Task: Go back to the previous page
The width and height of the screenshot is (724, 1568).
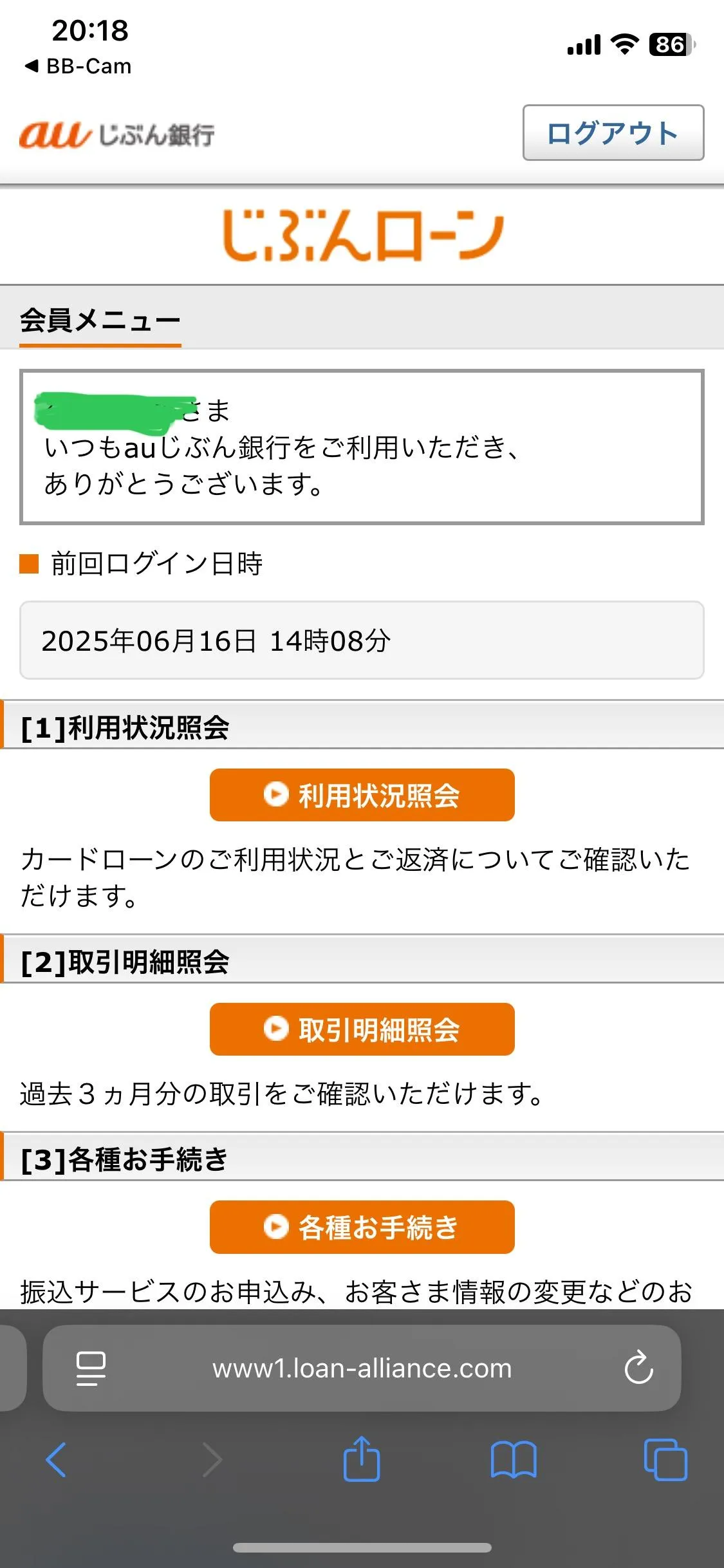Action: point(57,1460)
